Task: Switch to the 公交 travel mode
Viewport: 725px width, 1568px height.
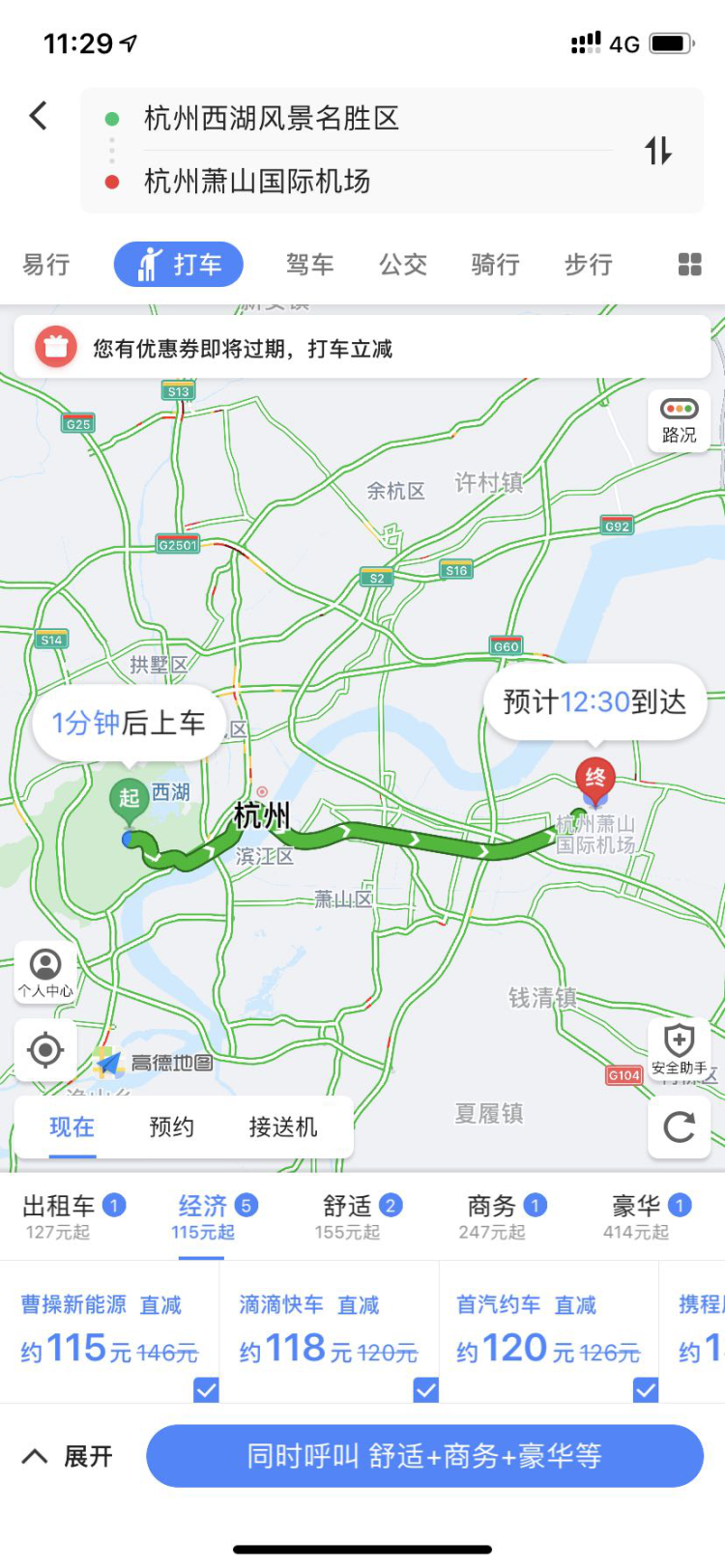Action: [402, 265]
